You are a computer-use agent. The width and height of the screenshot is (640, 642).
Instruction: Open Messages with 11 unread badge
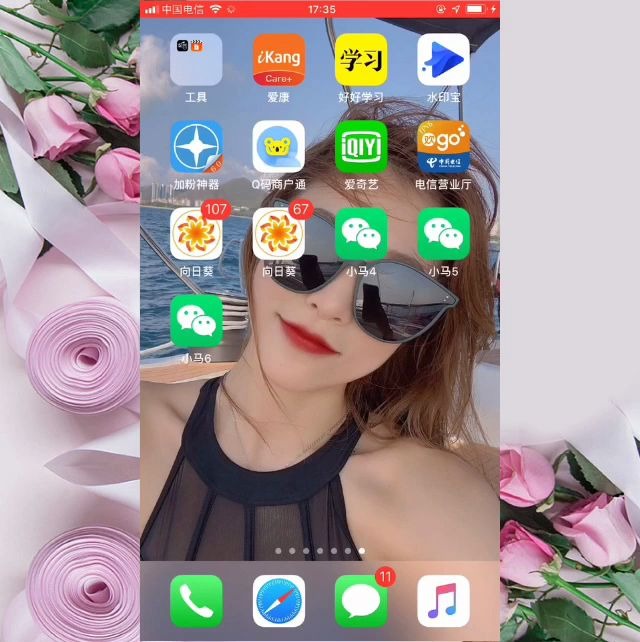[361, 600]
